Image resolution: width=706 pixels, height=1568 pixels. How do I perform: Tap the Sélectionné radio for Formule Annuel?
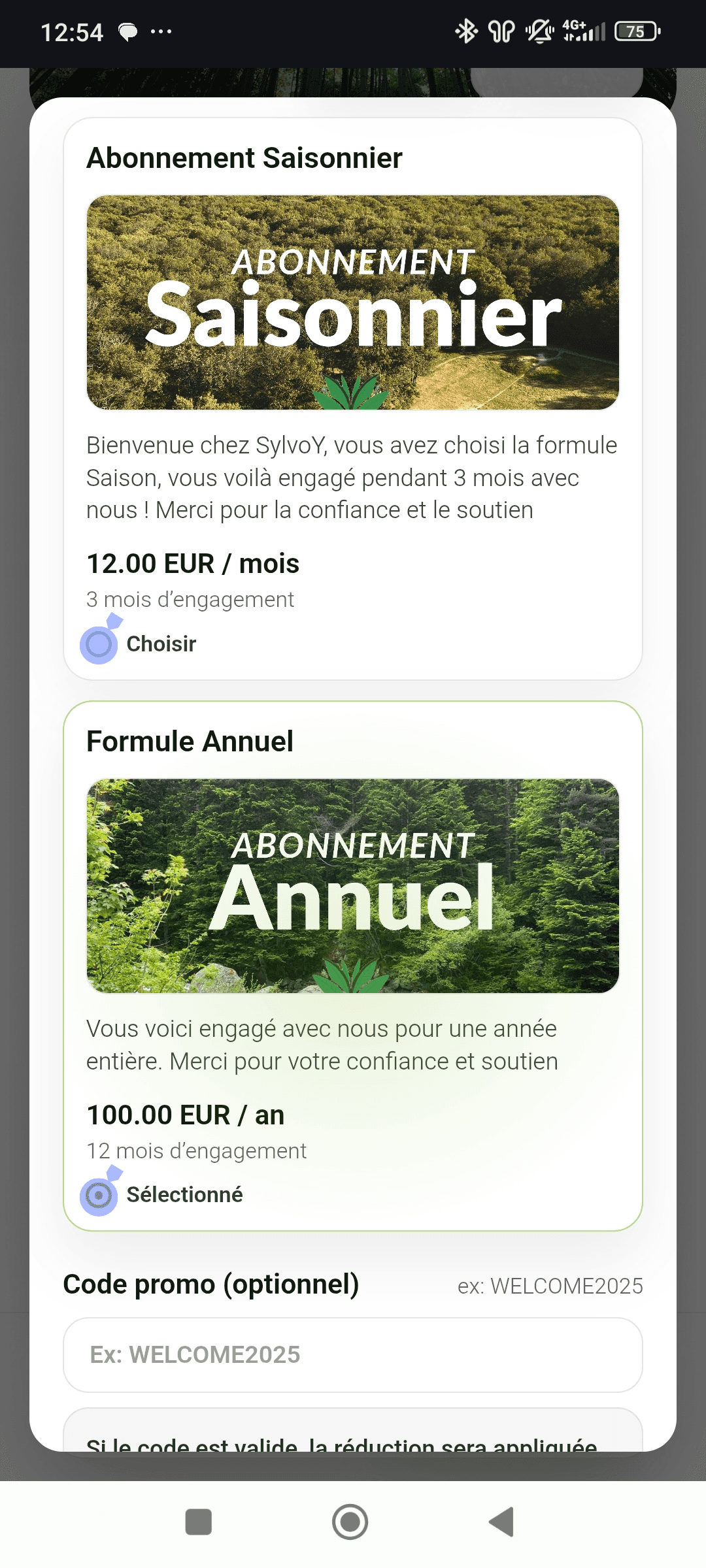(99, 1196)
